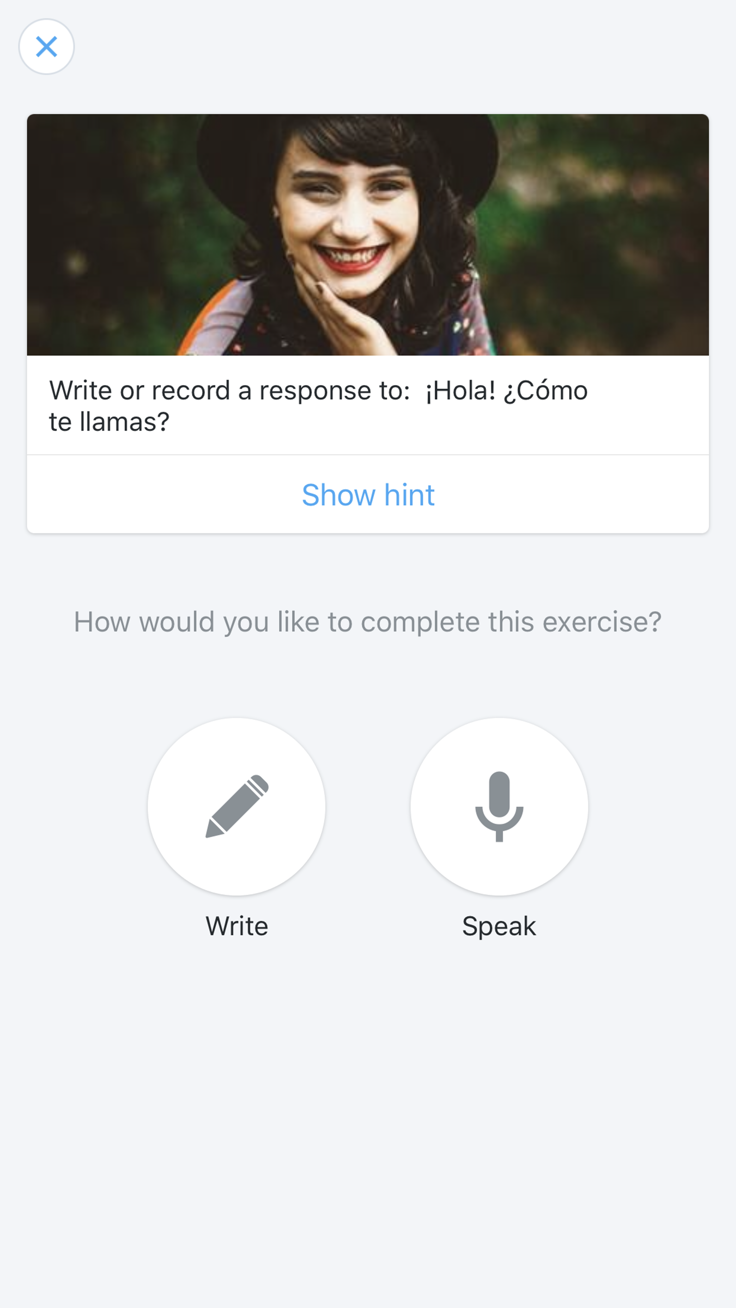Choose Write to type your response
Image resolution: width=736 pixels, height=1308 pixels.
click(236, 806)
